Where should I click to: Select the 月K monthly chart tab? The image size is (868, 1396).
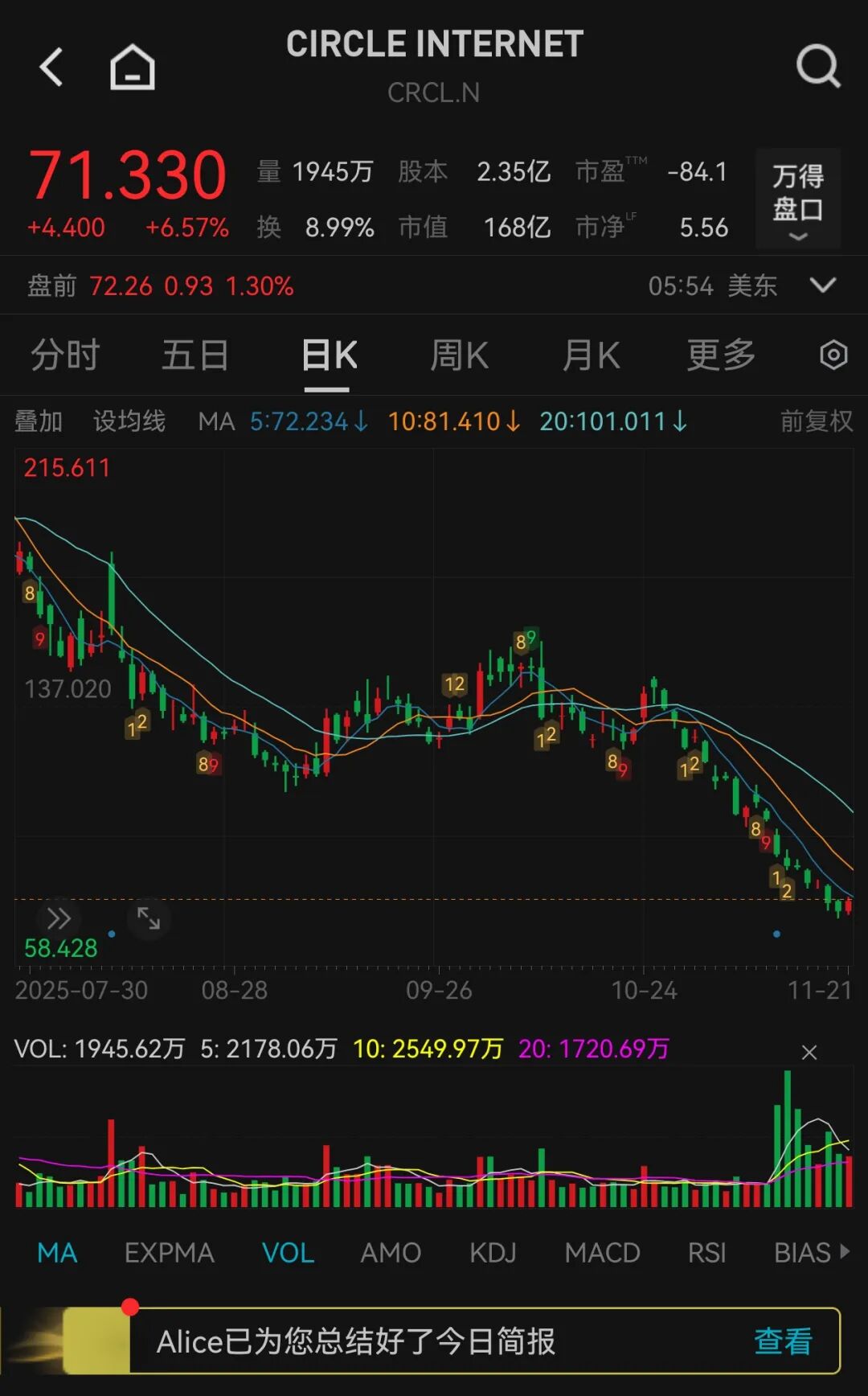click(x=591, y=355)
